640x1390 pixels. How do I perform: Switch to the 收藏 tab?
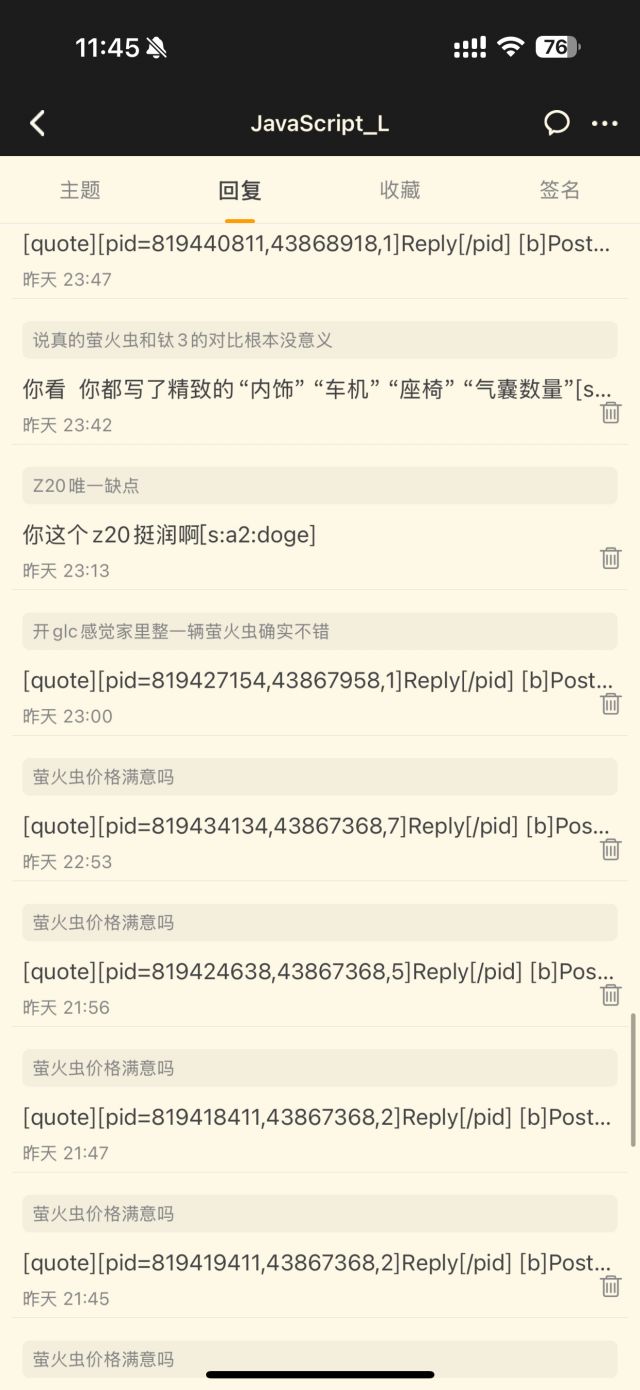point(400,190)
